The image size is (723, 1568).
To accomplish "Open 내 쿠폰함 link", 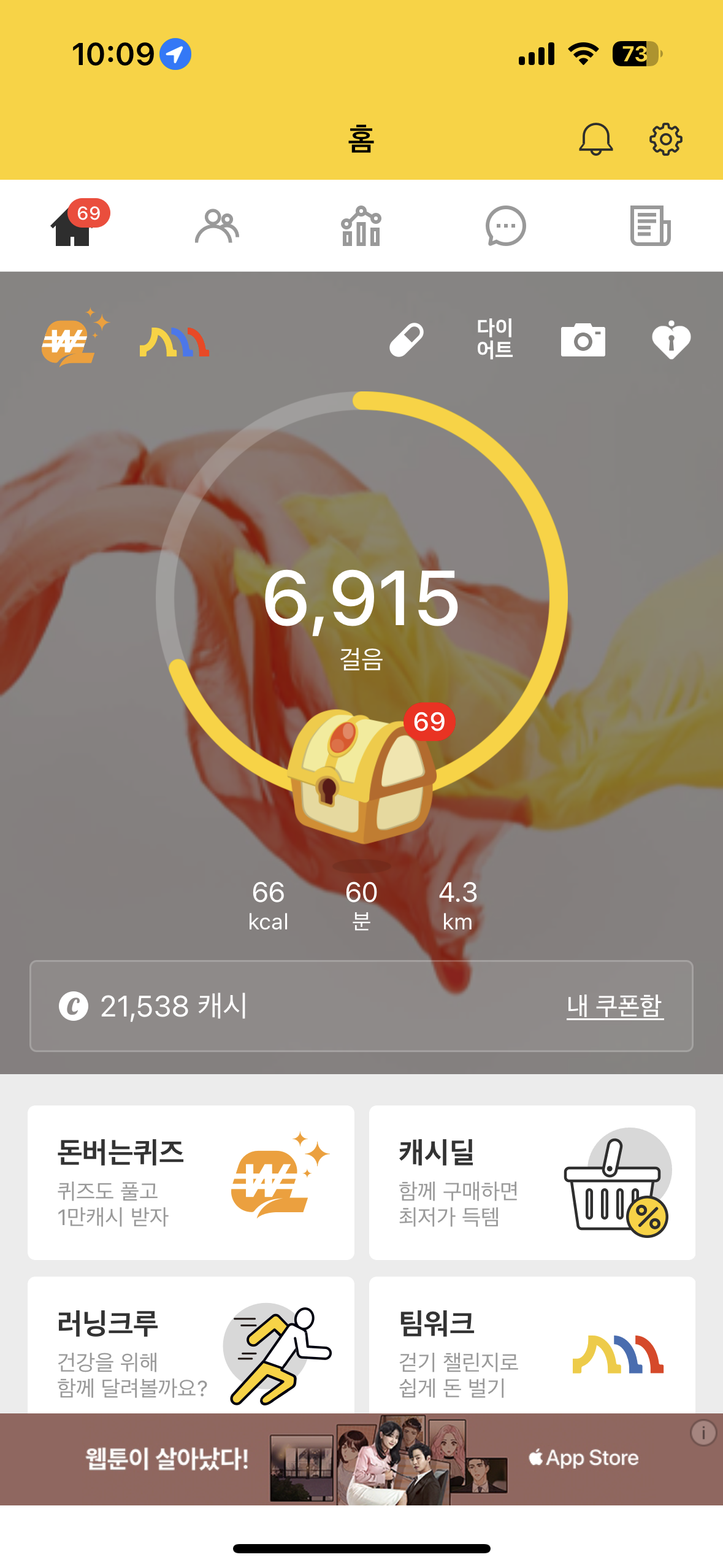I will click(x=614, y=1006).
